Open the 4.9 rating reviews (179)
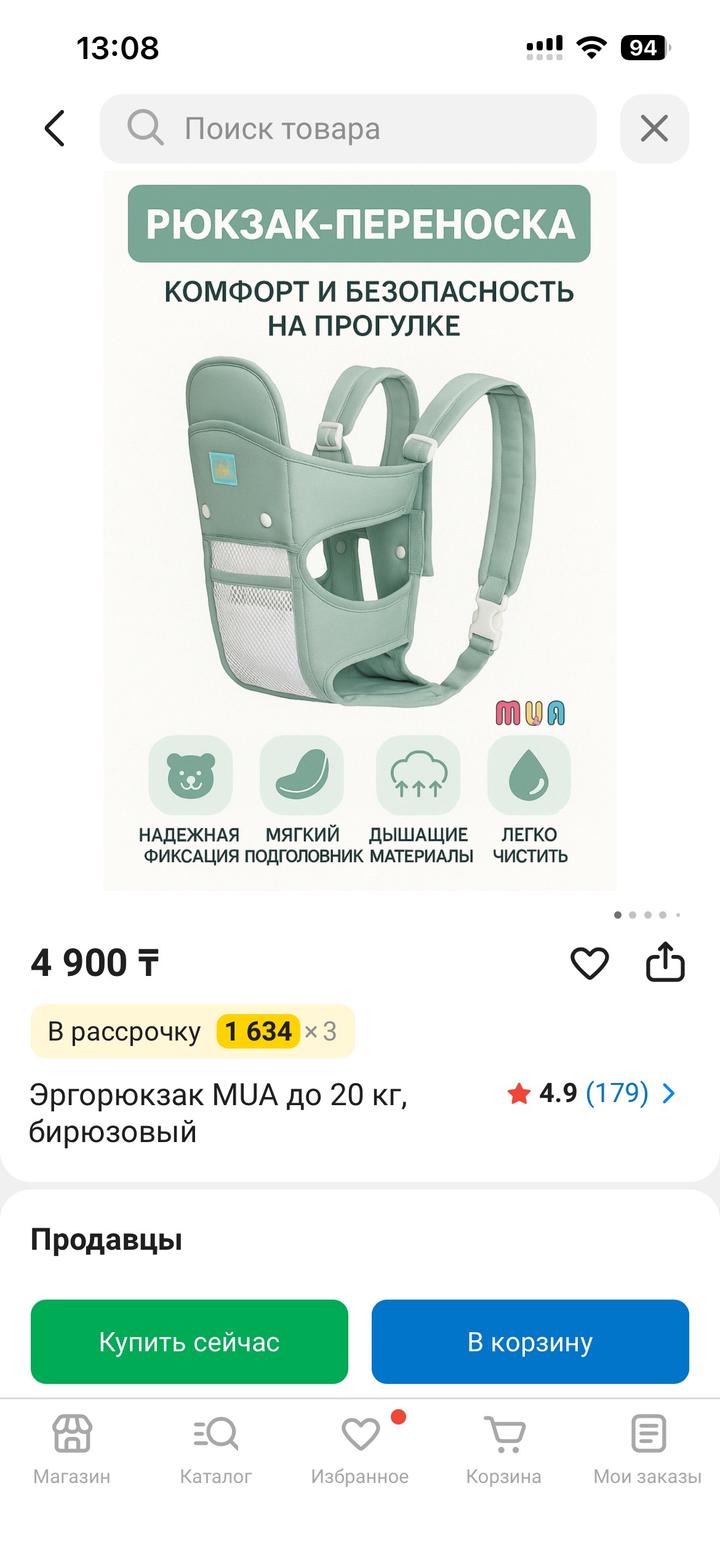The image size is (720, 1558). pos(592,1094)
